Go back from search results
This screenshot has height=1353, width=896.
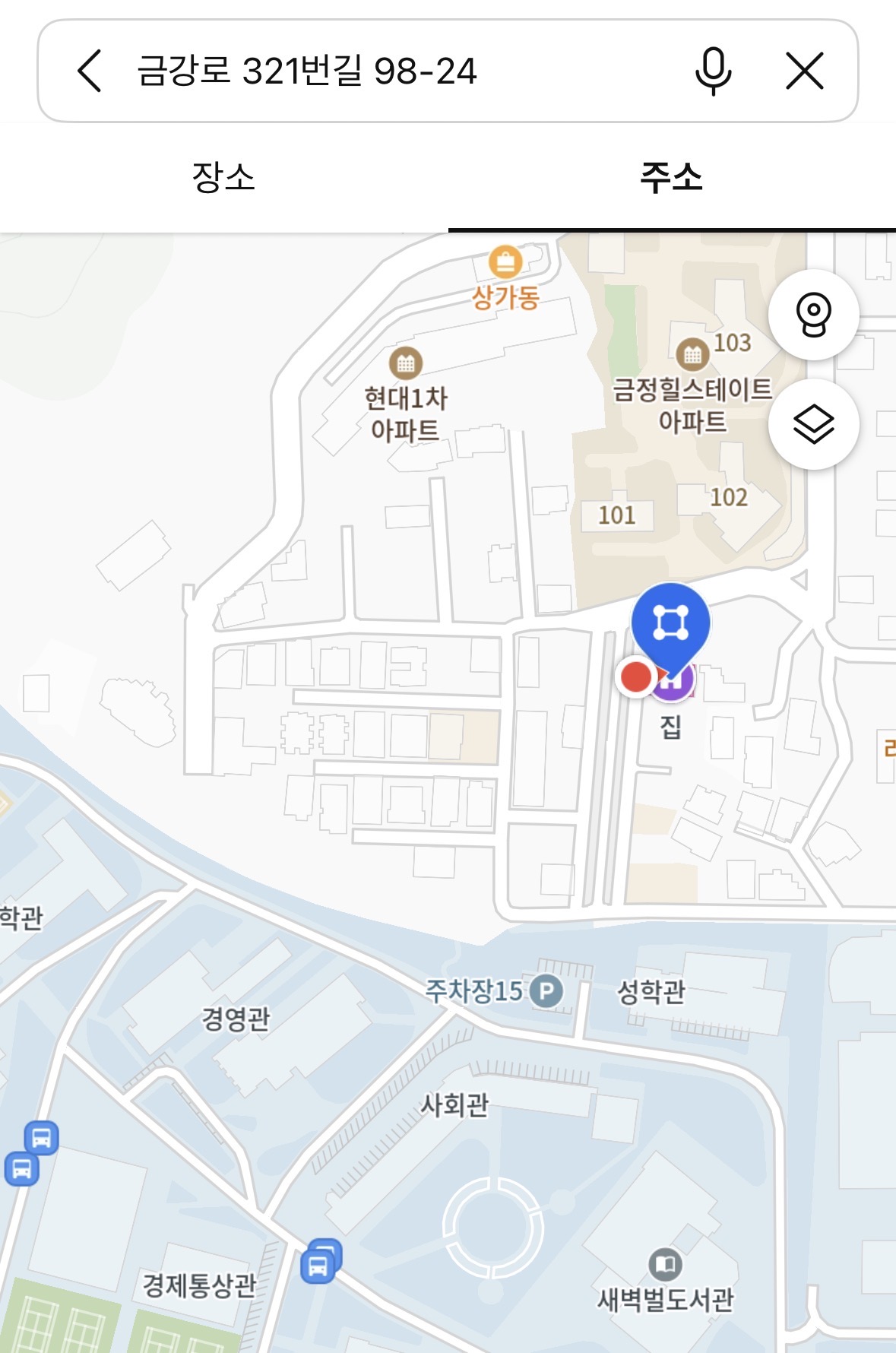(x=90, y=71)
